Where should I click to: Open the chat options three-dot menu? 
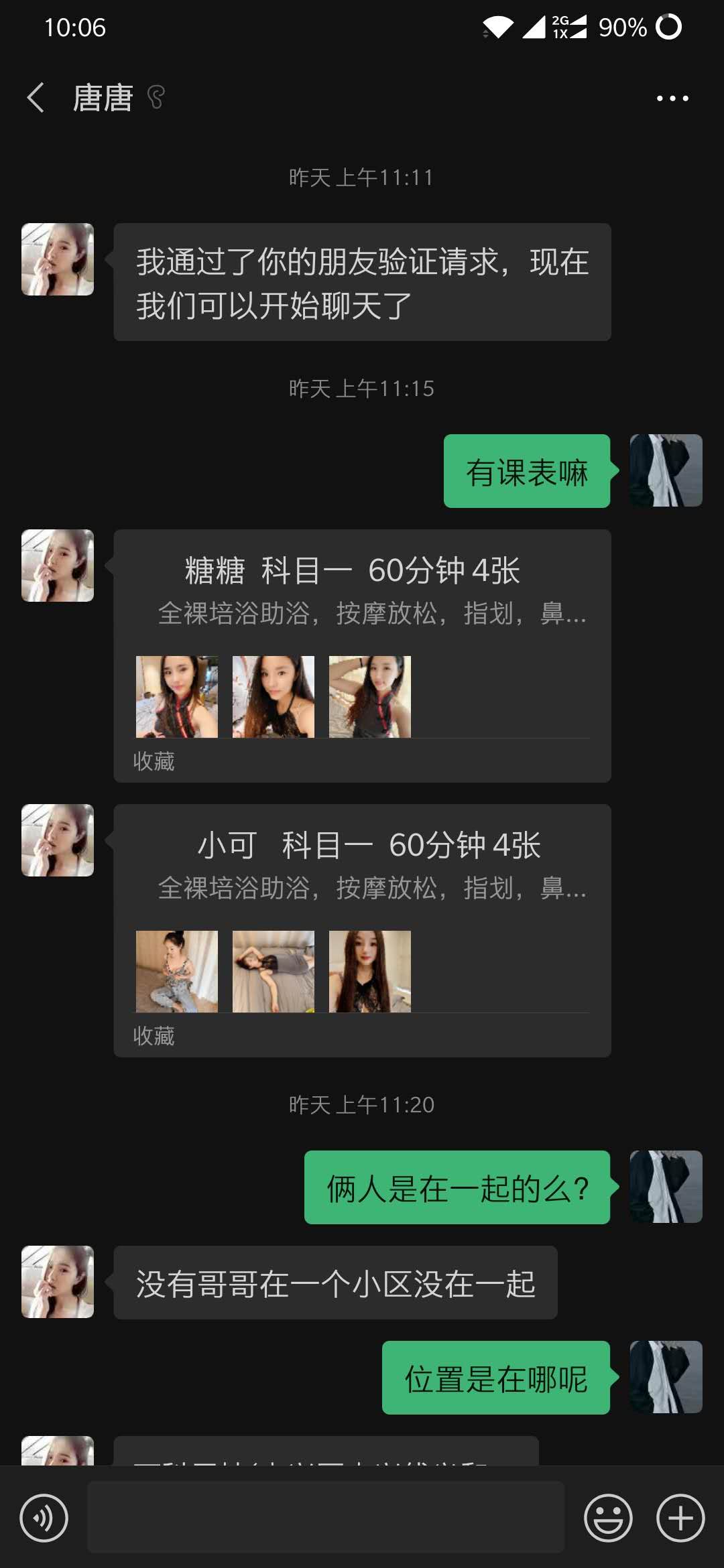(x=672, y=99)
